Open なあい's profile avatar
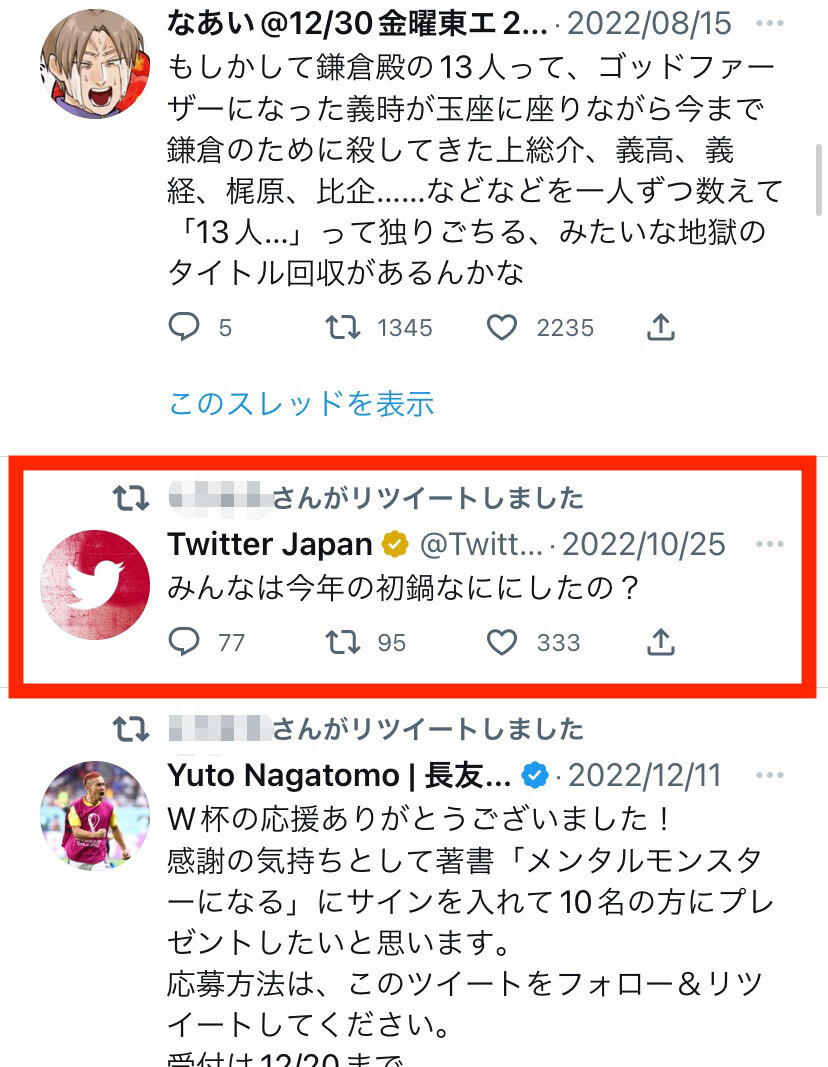The image size is (828, 1067). tap(93, 64)
